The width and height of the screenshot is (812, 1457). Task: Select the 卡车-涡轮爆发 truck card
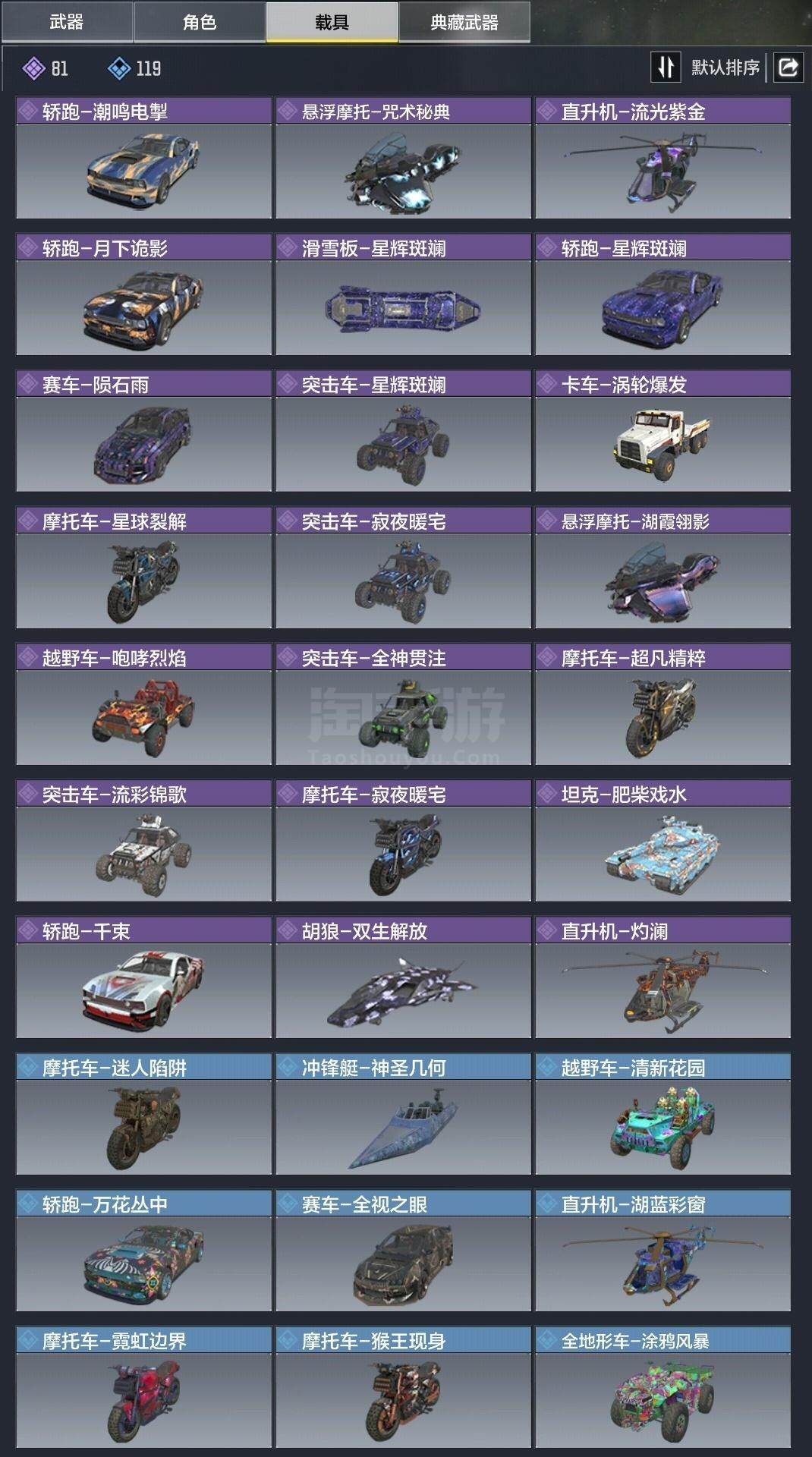point(663,431)
